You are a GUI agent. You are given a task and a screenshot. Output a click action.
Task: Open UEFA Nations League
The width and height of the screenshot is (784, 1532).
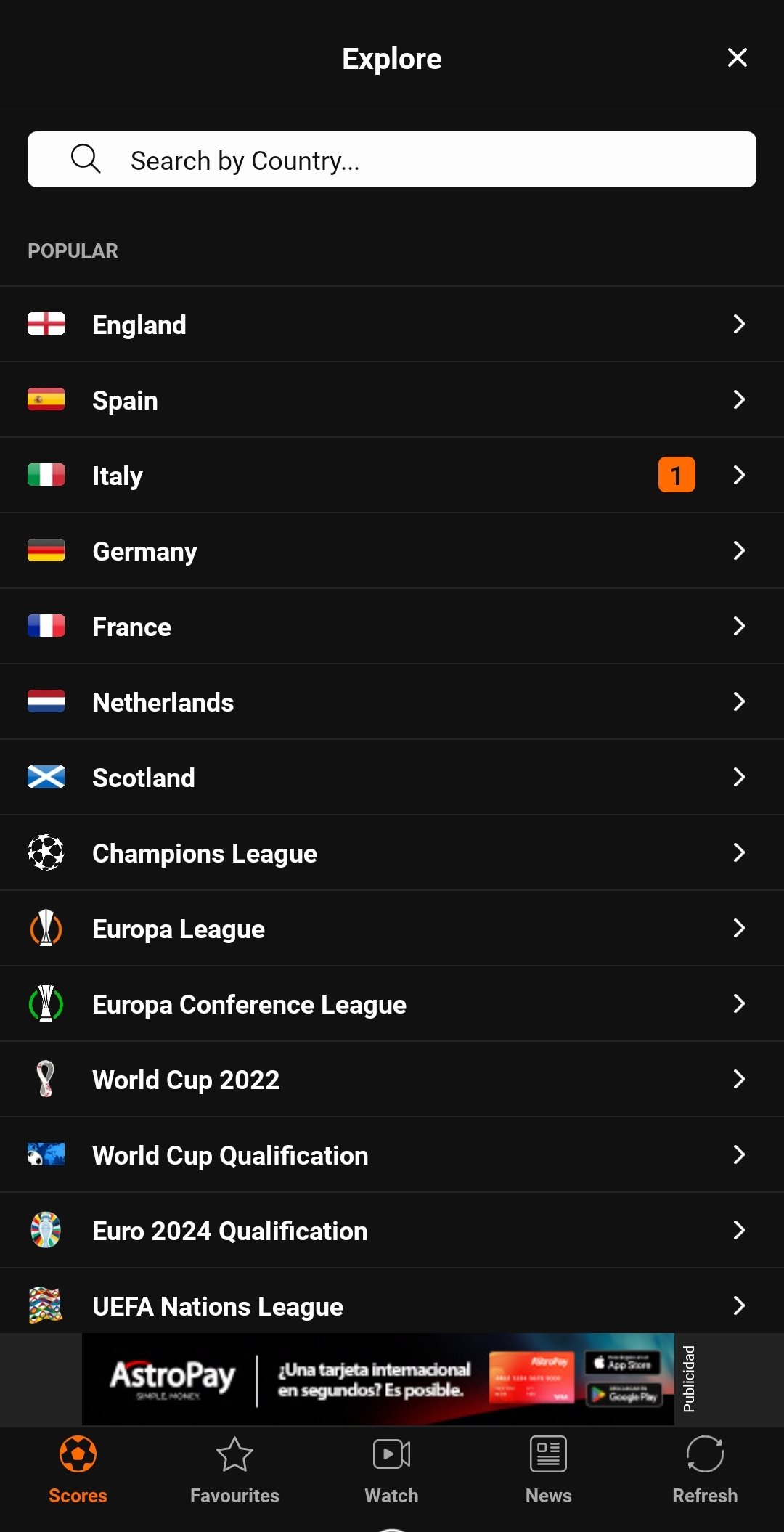click(392, 1301)
